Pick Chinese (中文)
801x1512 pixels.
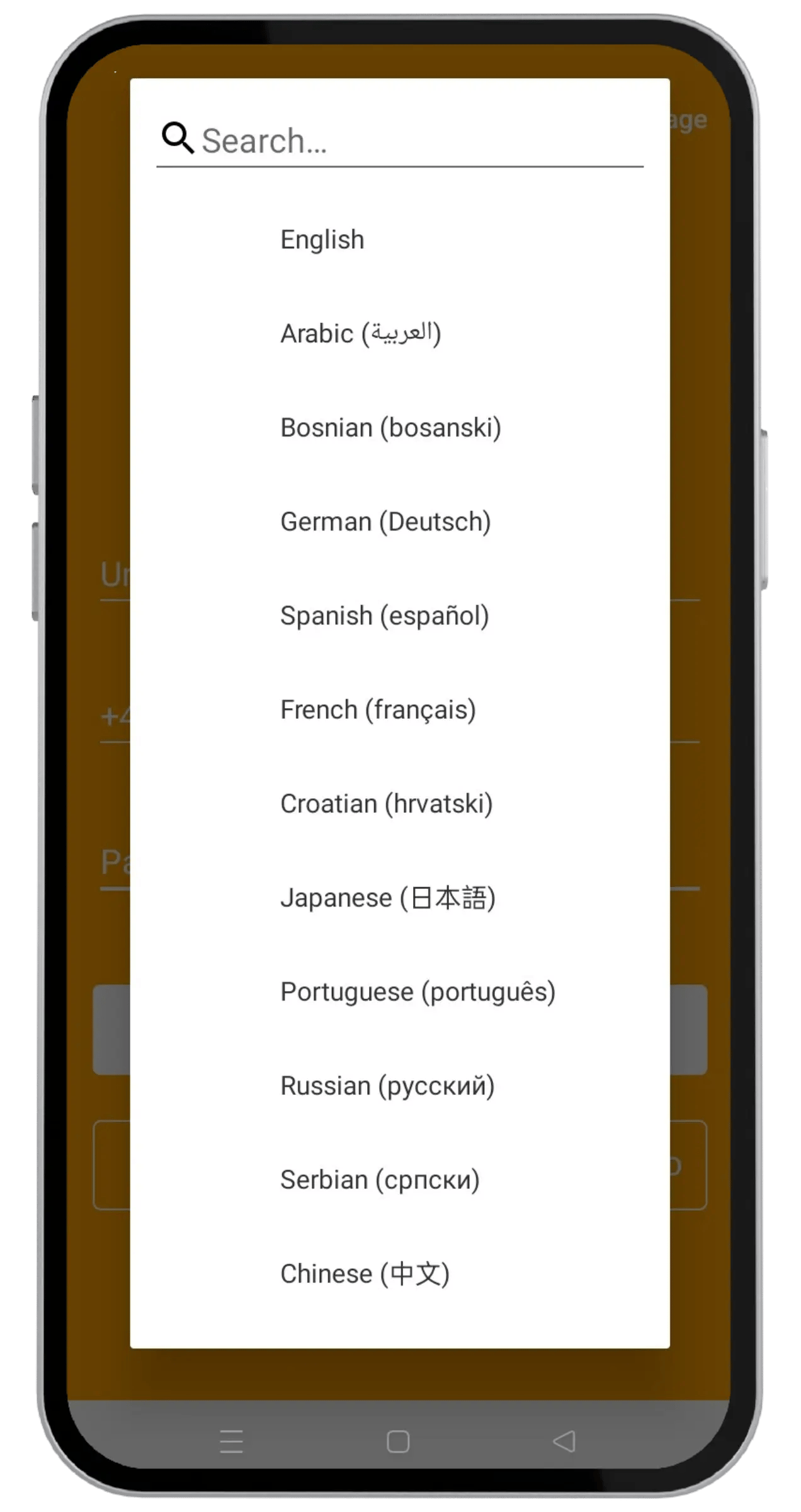pyautogui.click(x=365, y=1274)
